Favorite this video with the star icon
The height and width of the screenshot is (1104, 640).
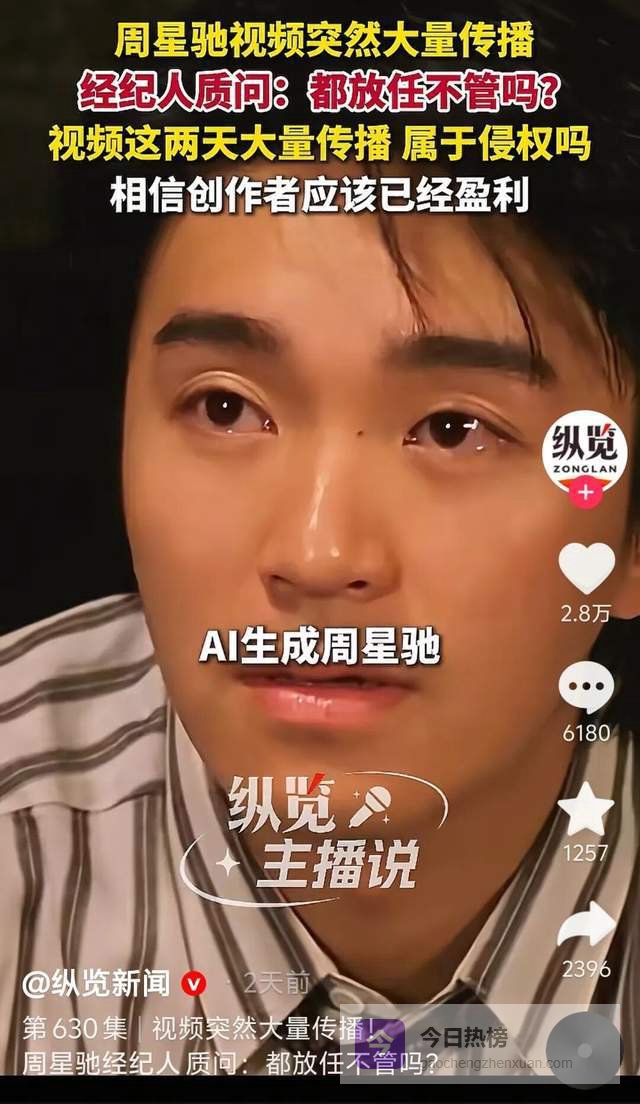point(586,809)
